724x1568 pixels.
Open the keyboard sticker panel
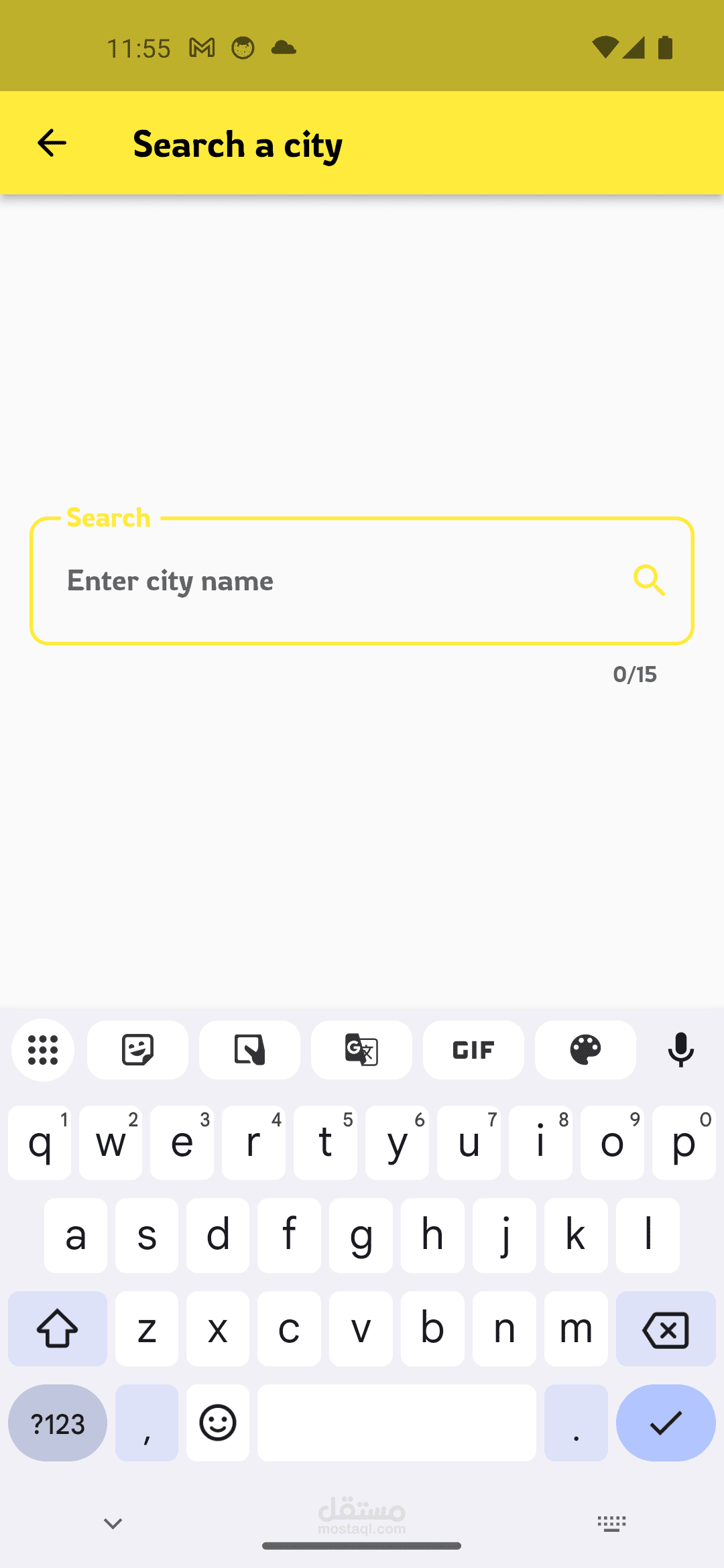coord(137,1050)
